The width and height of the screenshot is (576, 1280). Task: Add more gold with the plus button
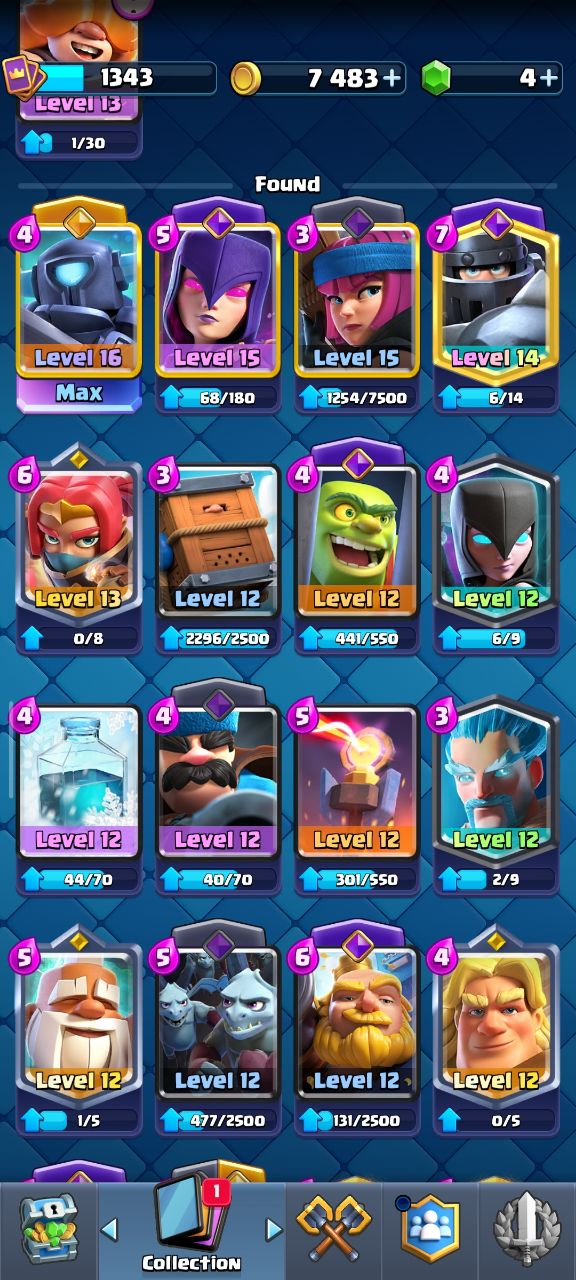pyautogui.click(x=391, y=78)
